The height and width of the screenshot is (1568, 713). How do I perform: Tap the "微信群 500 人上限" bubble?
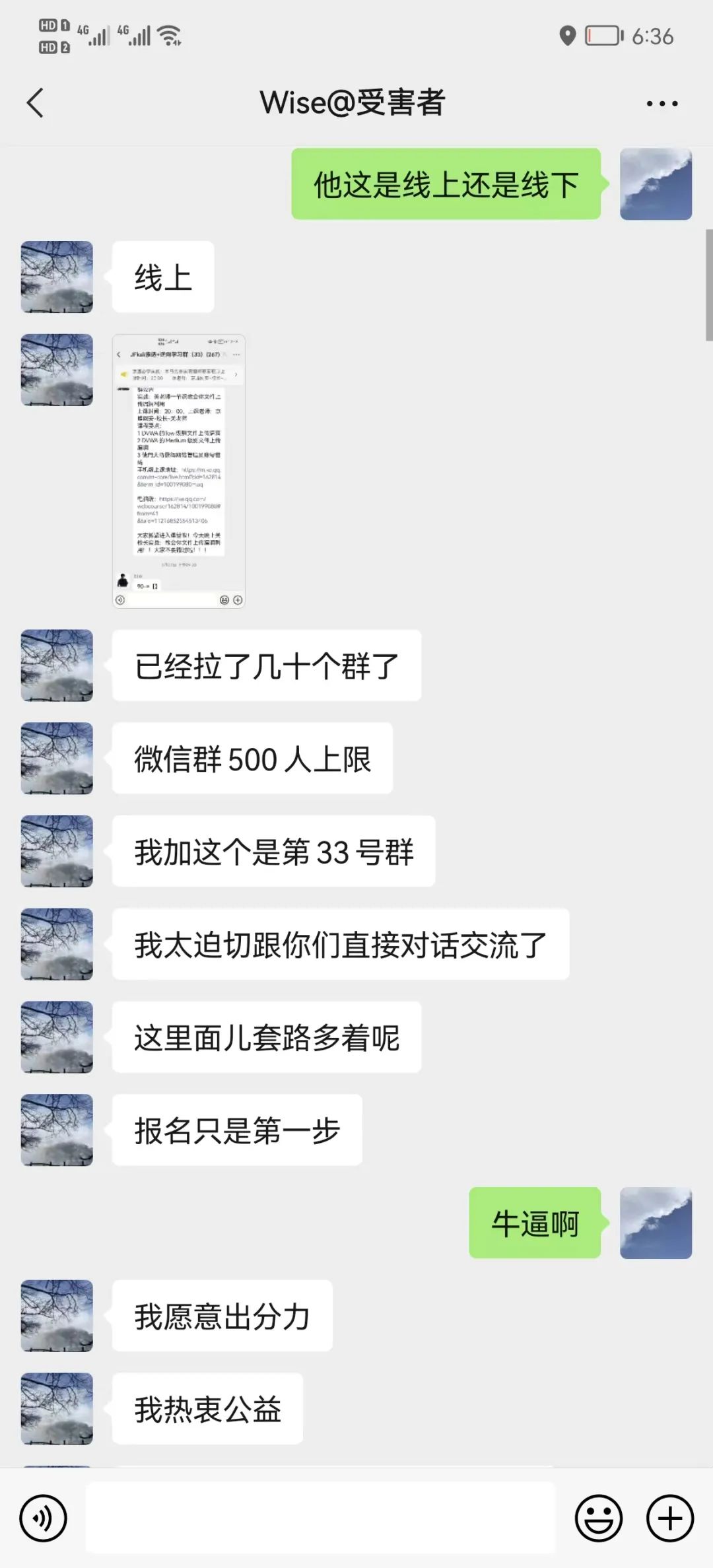click(x=252, y=759)
